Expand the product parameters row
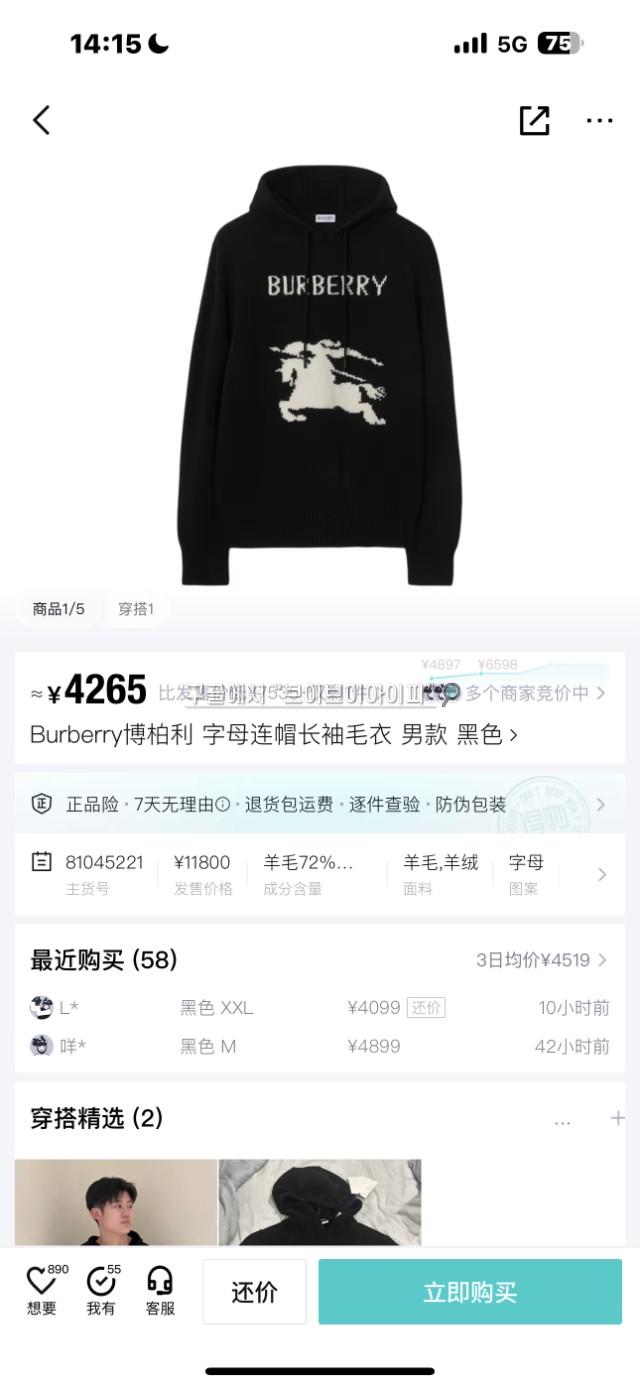 pyautogui.click(x=601, y=874)
